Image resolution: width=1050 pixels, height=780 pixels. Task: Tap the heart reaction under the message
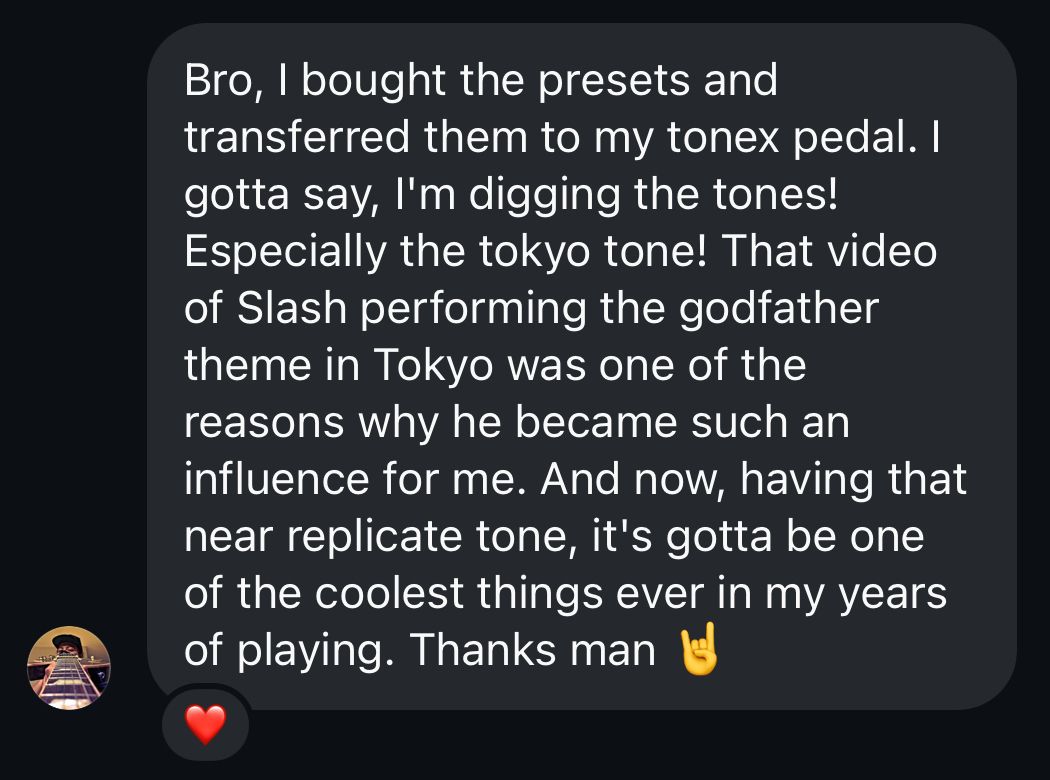[x=206, y=723]
